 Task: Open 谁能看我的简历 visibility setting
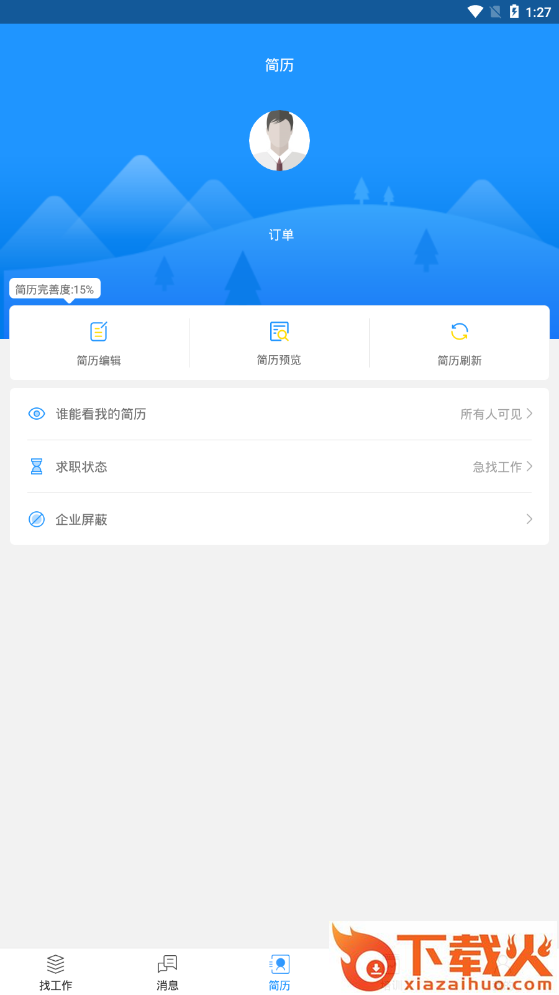[x=279, y=414]
